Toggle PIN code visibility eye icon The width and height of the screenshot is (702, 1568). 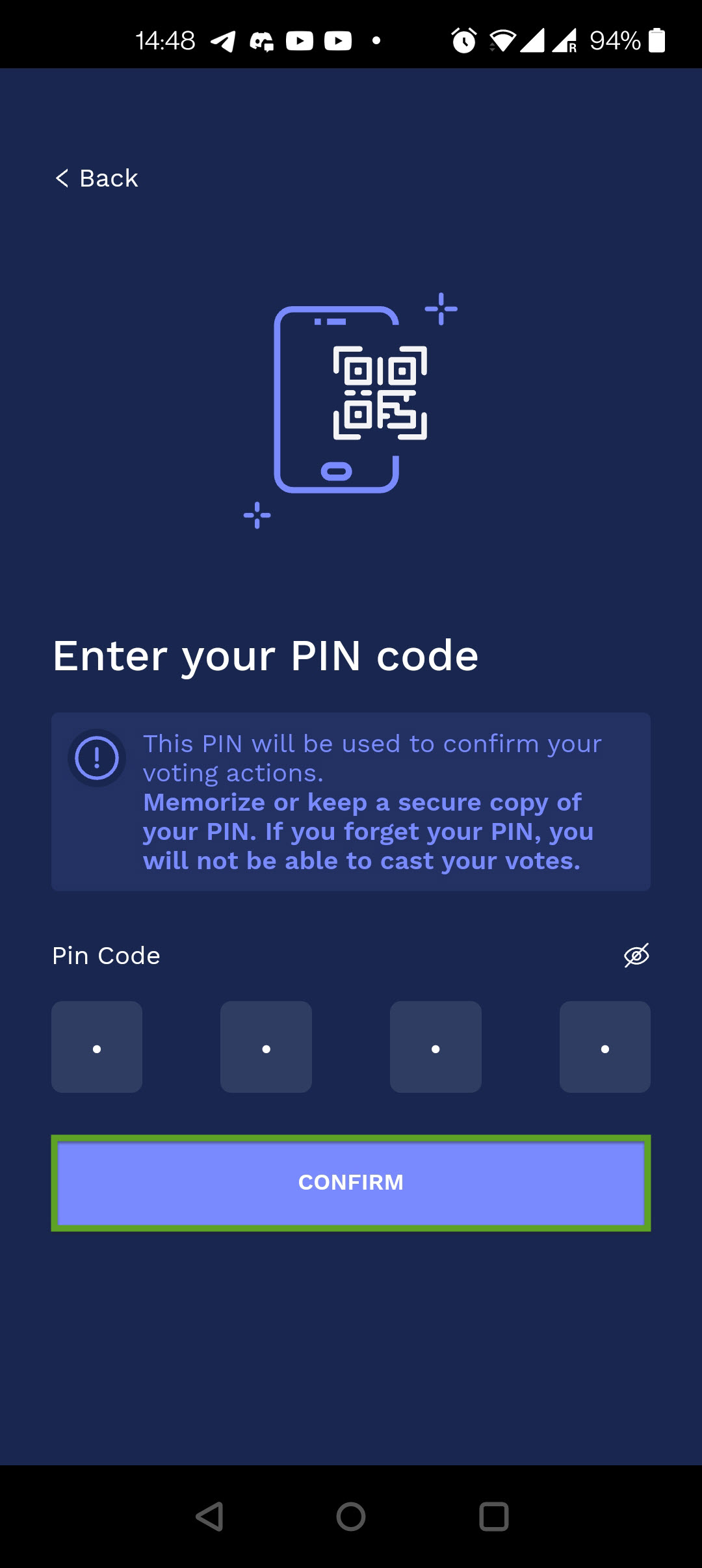tap(636, 955)
